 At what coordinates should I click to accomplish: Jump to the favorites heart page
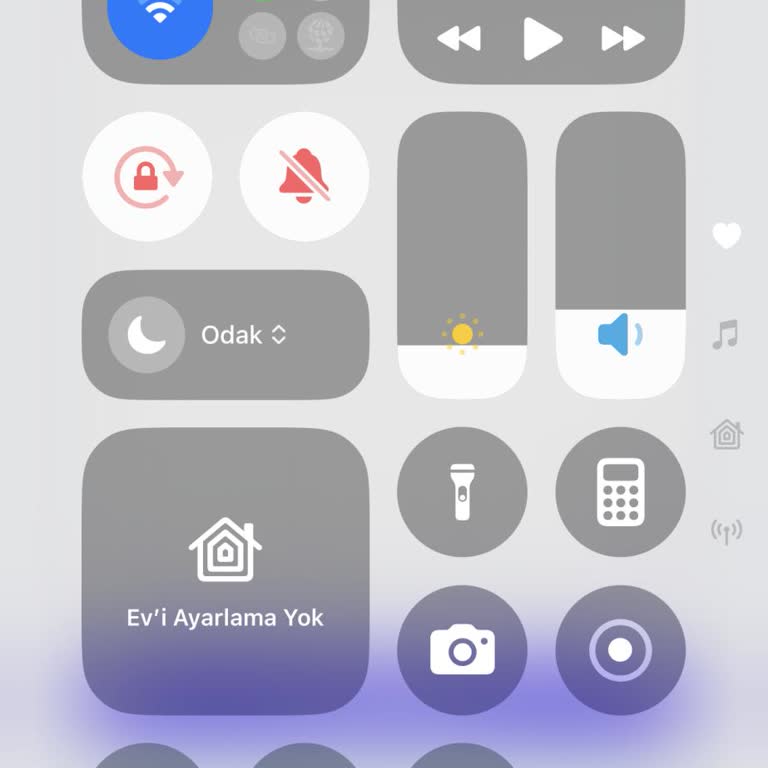[x=726, y=236]
